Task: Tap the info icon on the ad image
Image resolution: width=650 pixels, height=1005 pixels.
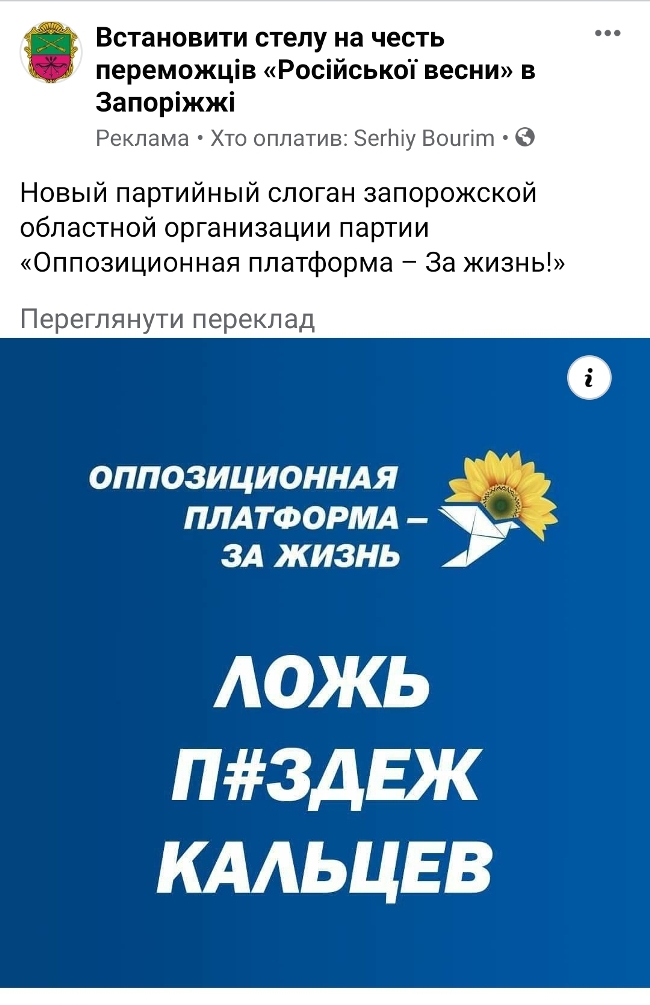Action: click(589, 377)
